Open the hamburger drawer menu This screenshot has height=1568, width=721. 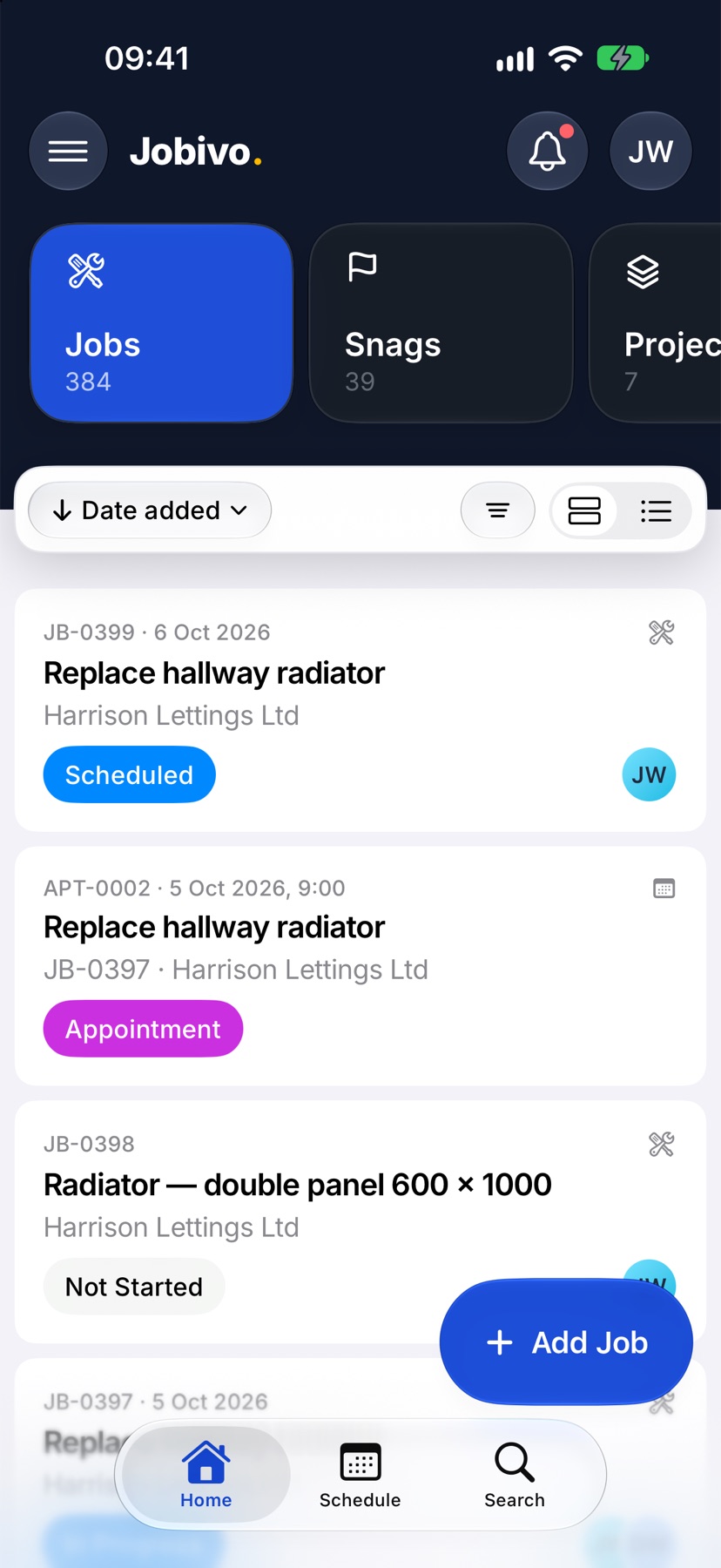coord(68,151)
